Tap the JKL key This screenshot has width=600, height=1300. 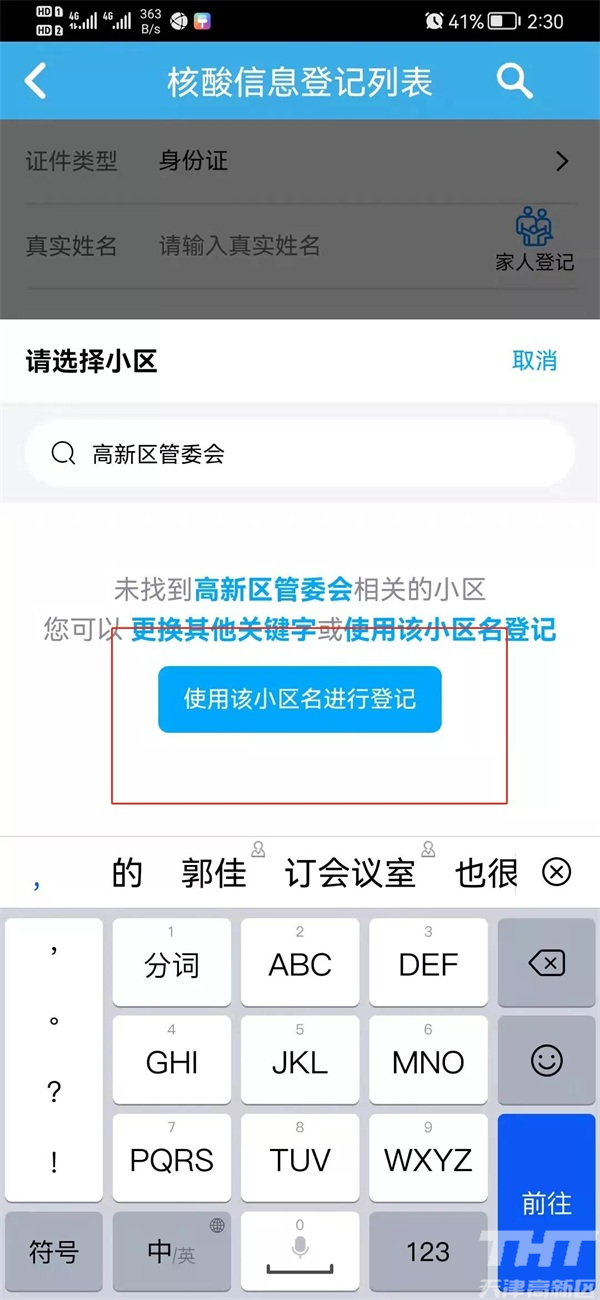[x=300, y=1060]
